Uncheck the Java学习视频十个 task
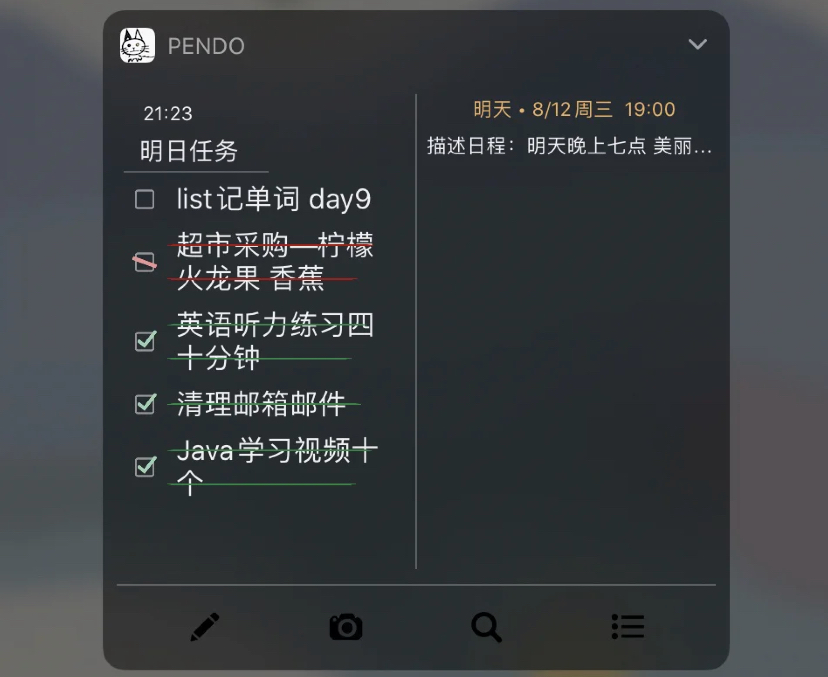 click(145, 466)
